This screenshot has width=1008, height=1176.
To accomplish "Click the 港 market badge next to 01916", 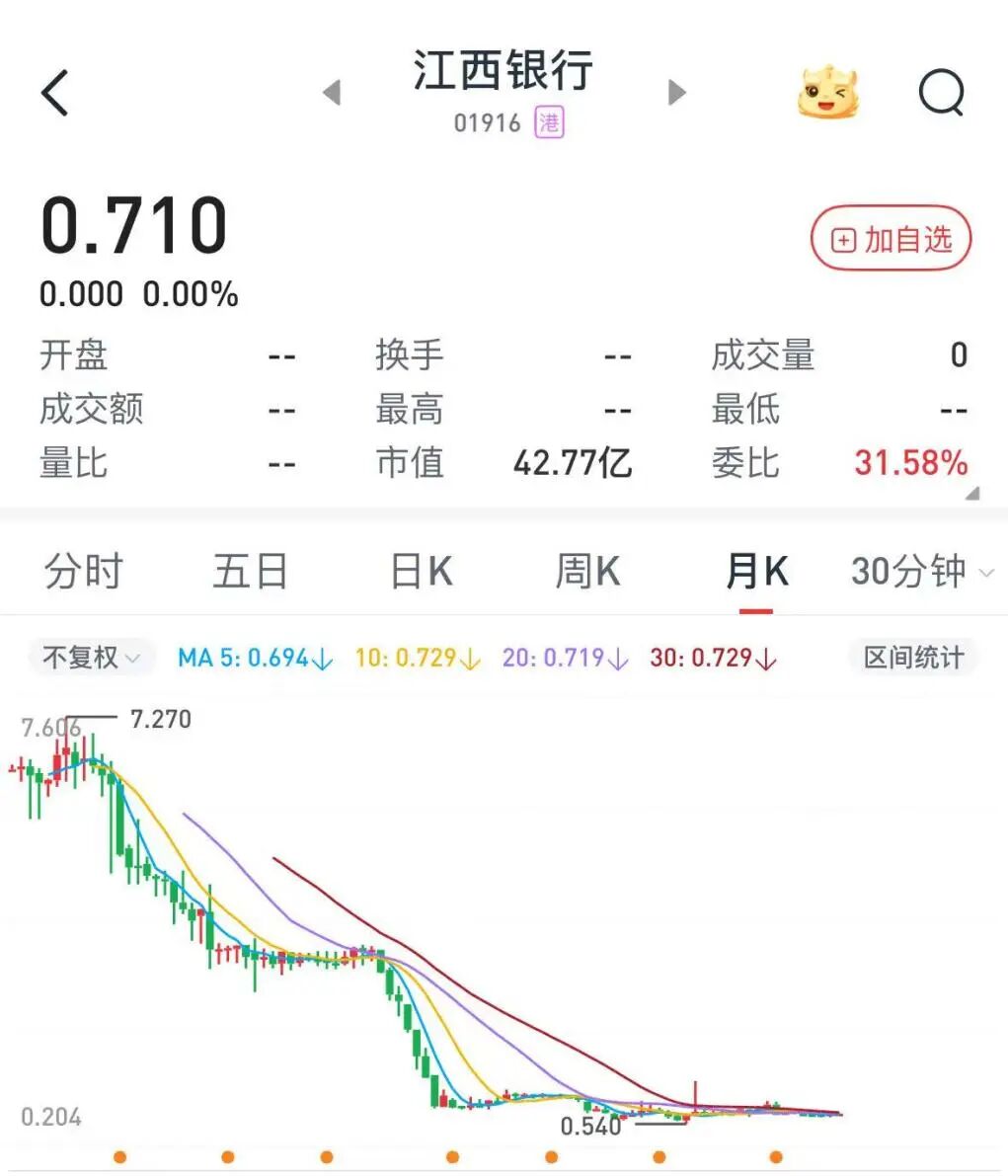I will 549,122.
